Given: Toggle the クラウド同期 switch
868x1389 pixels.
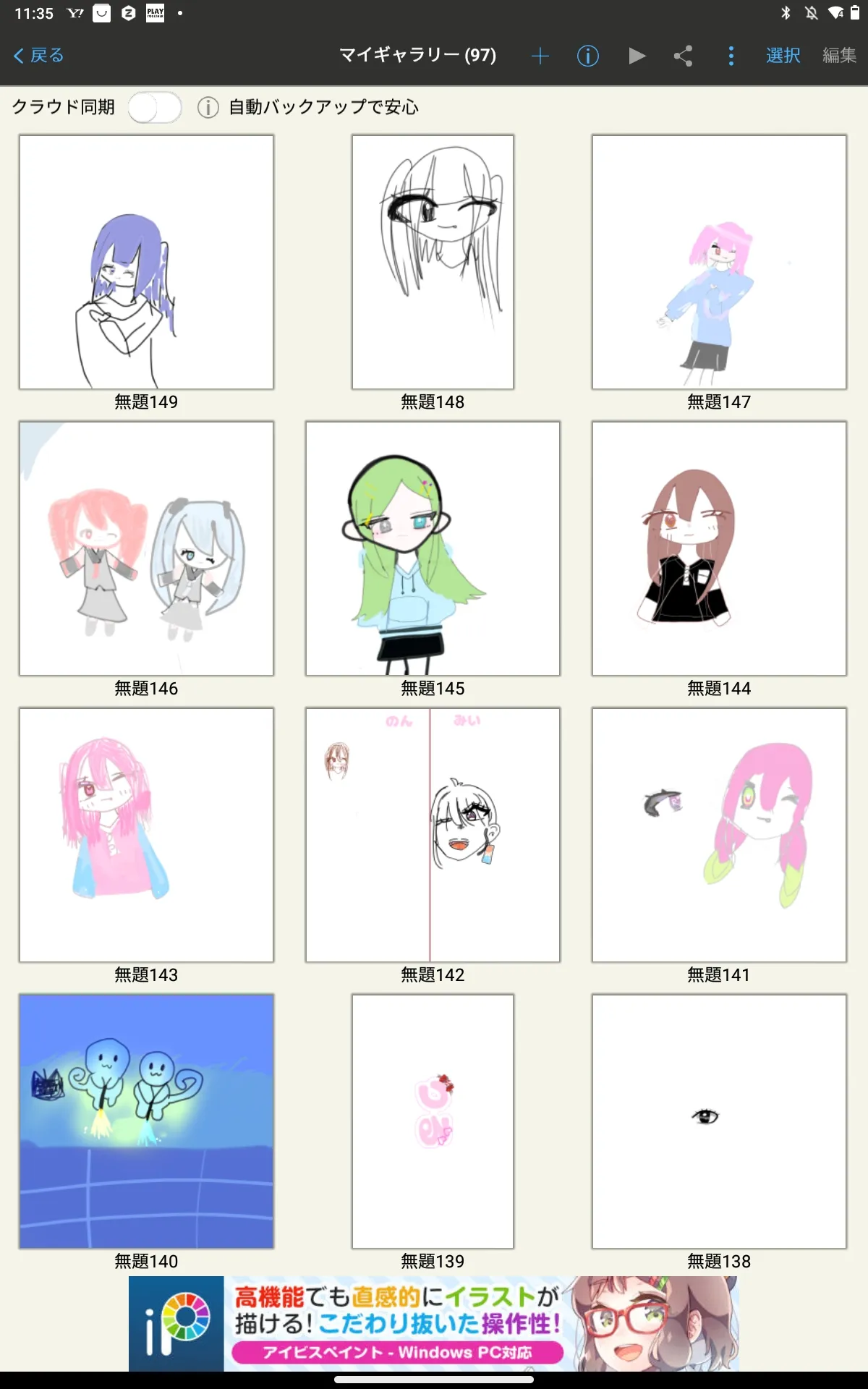Looking at the screenshot, I should click(155, 108).
